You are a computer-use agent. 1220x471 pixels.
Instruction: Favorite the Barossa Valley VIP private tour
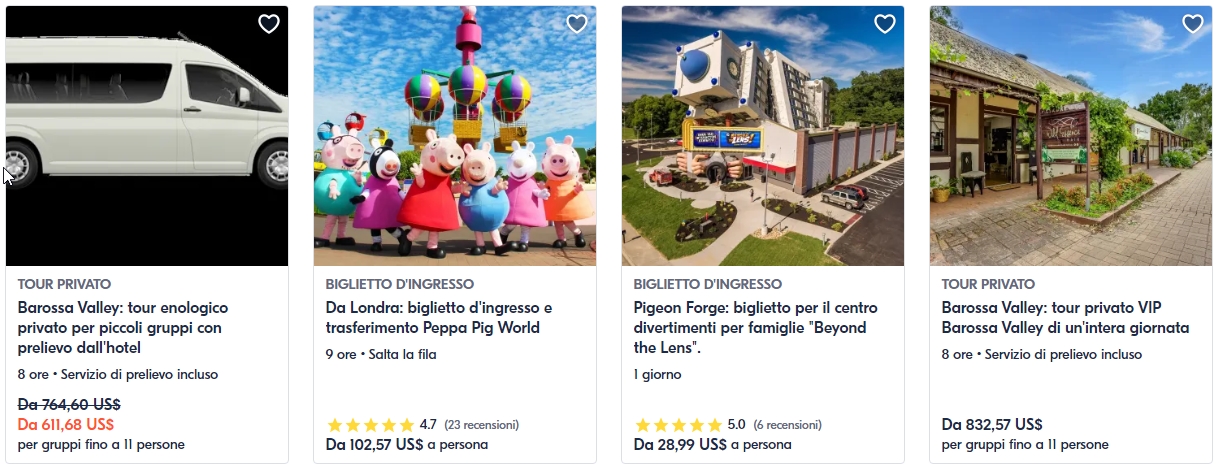1192,24
